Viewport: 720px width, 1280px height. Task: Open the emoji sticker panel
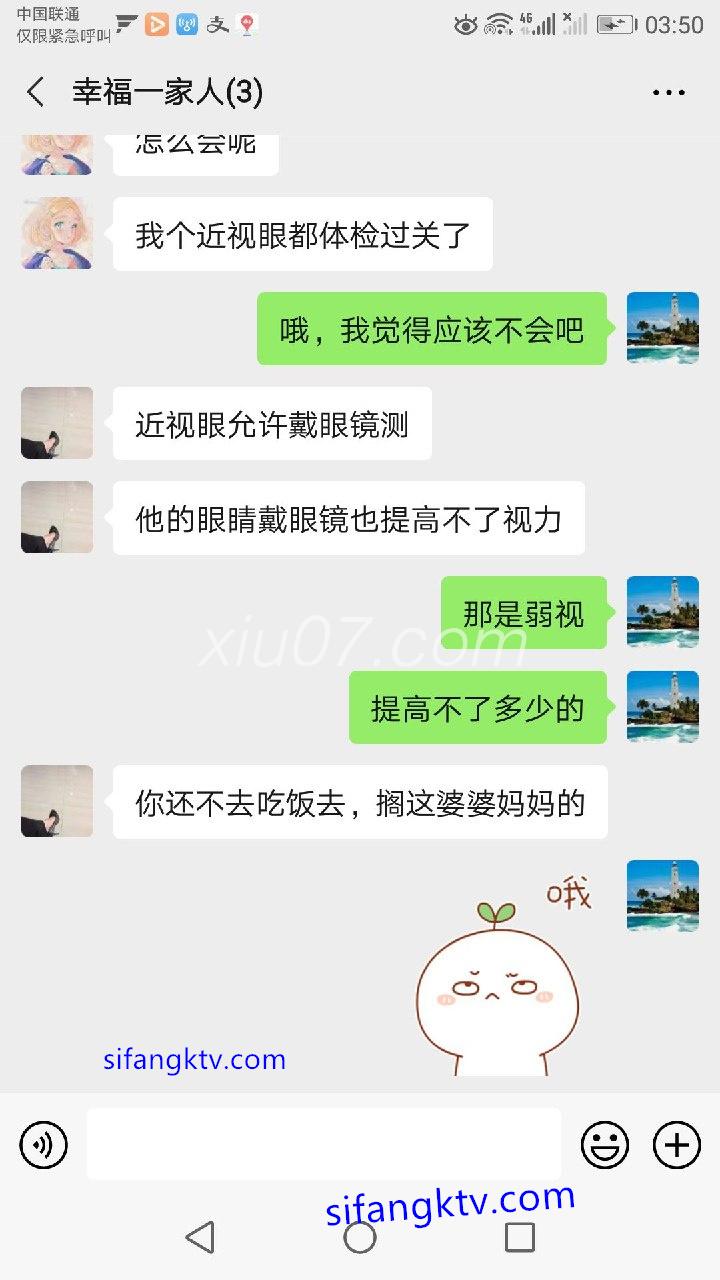point(605,1145)
